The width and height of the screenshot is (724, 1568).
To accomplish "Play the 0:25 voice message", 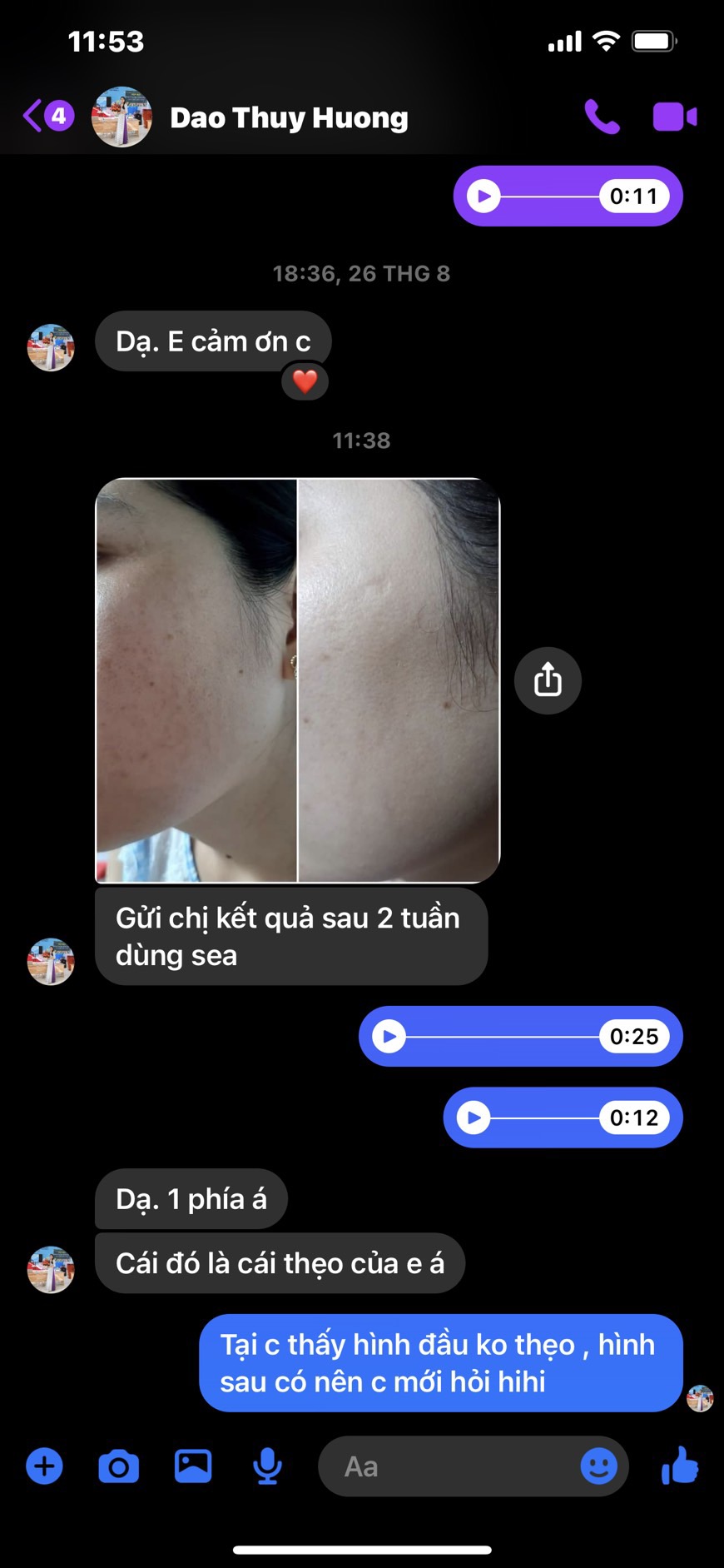I will pyautogui.click(x=389, y=1037).
